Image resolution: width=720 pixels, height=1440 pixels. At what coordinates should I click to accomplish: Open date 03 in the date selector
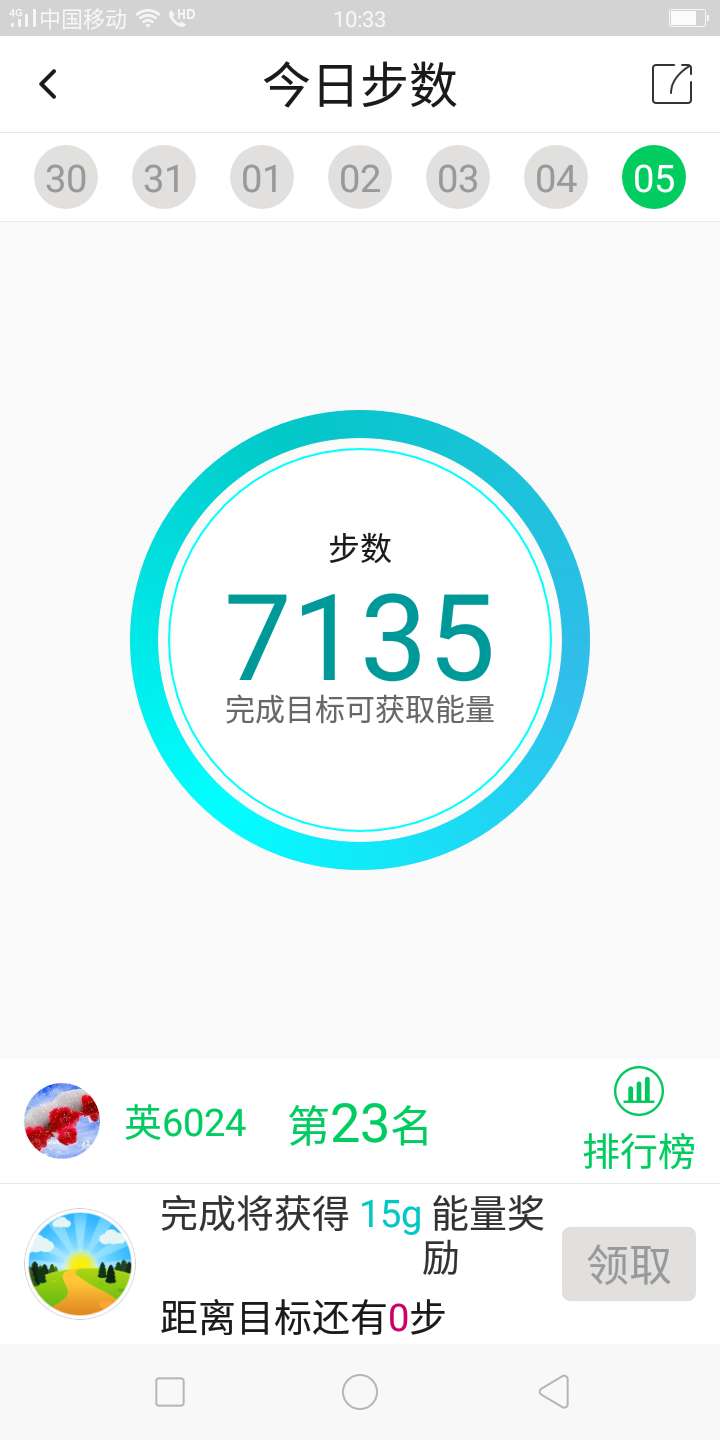458,176
